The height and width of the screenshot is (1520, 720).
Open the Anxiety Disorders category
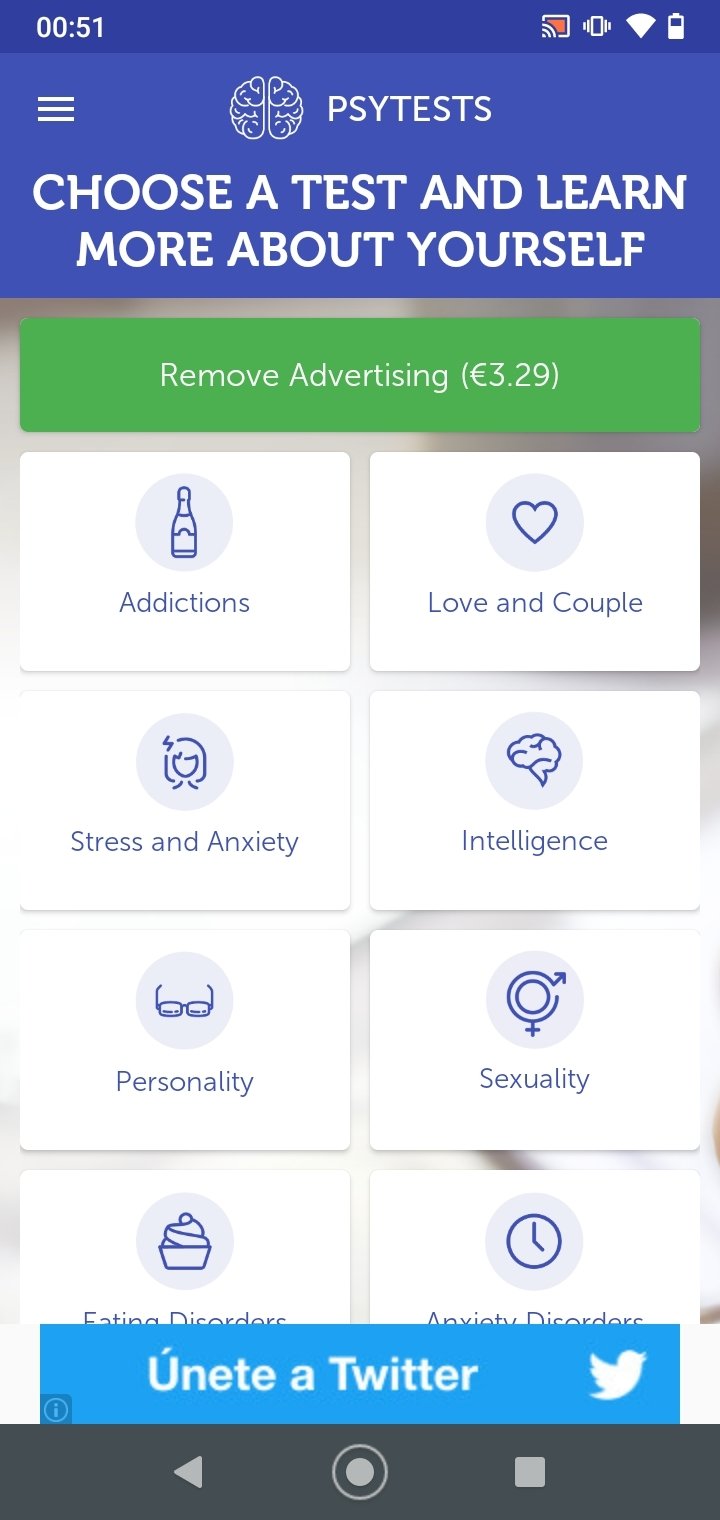tap(535, 1250)
